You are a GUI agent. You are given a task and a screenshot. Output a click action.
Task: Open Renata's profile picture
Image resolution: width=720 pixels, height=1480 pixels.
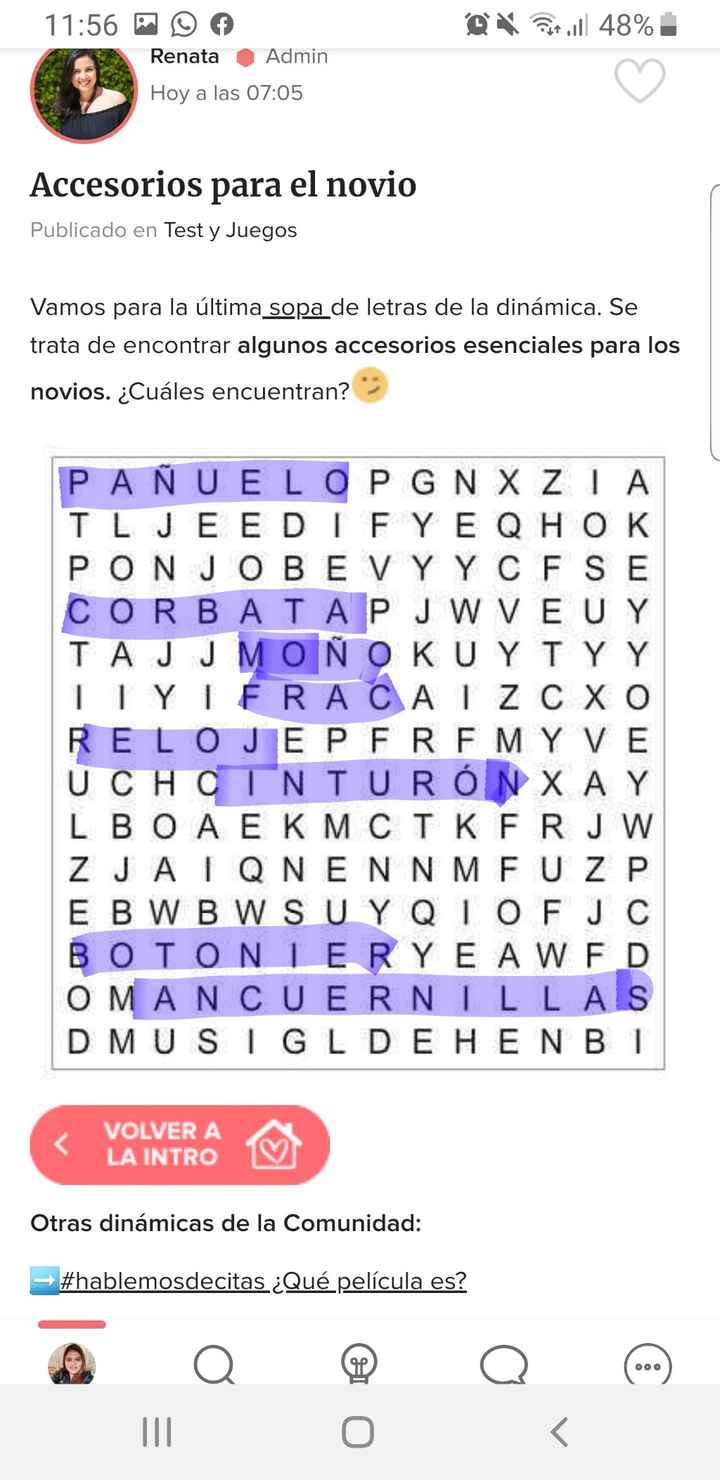click(83, 93)
